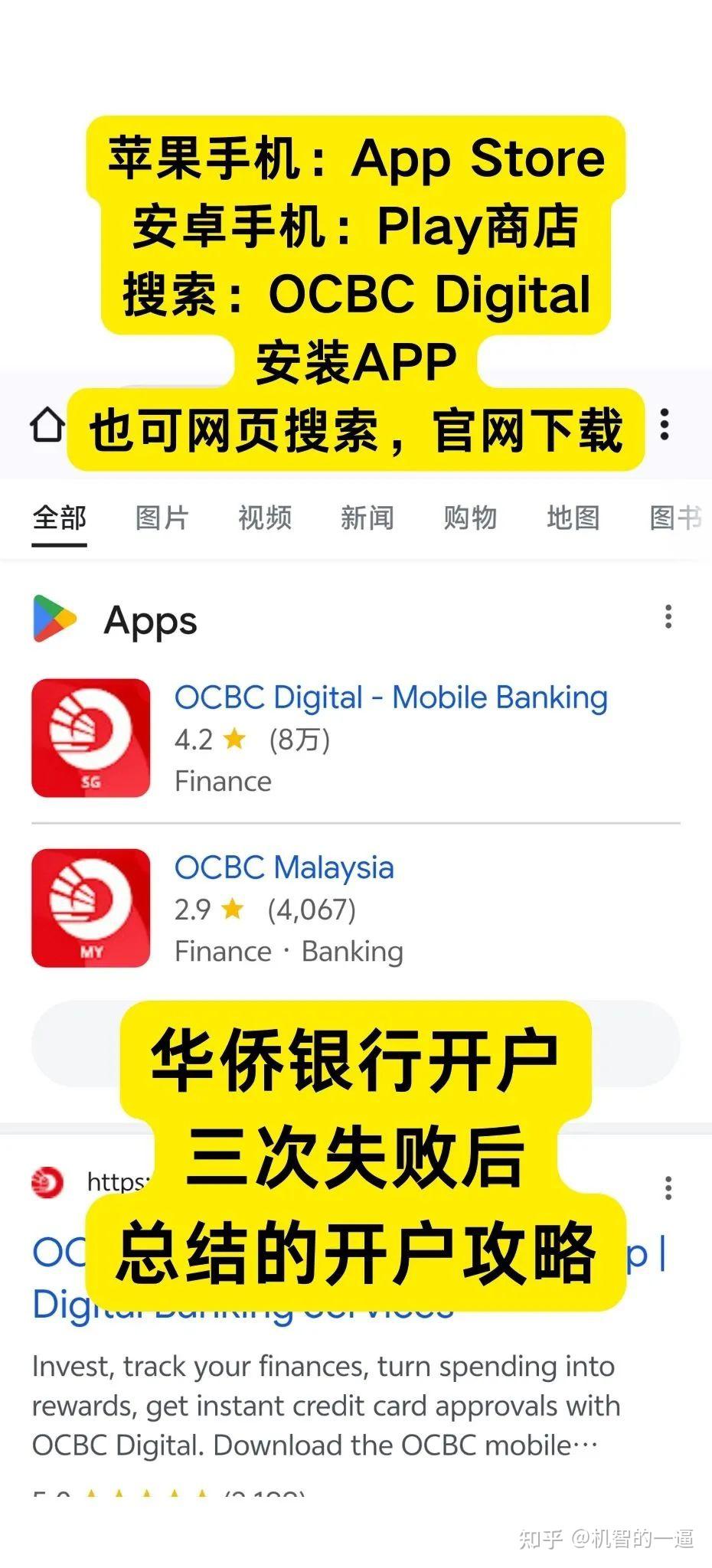Select the OCBC Digital SG app icon
Screen dimensions: 712x1568
click(x=90, y=737)
